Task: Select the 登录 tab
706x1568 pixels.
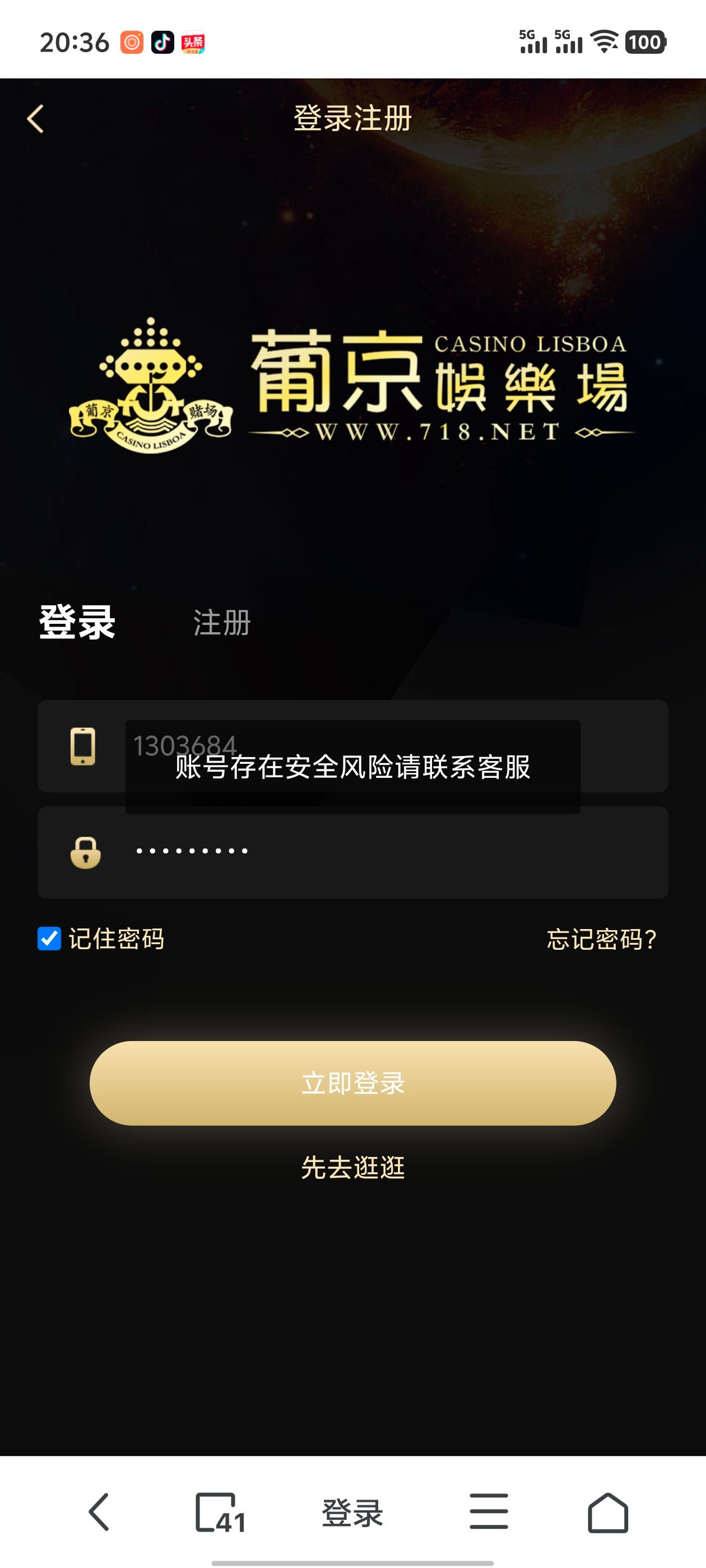Action: [77, 623]
